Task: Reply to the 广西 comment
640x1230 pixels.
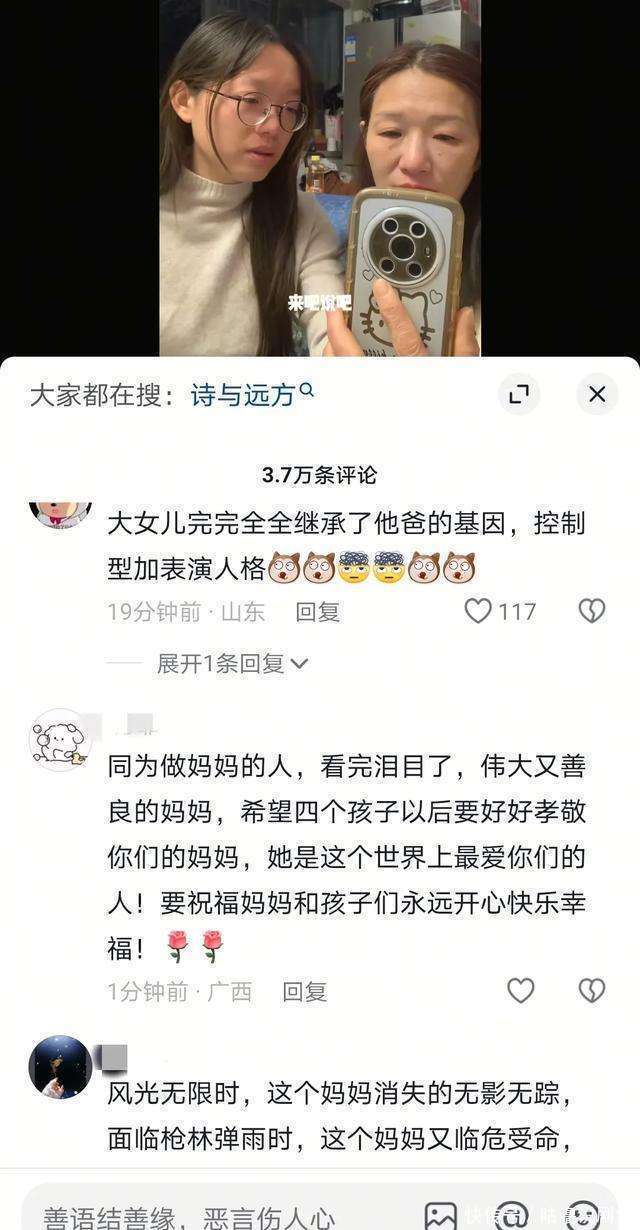Action: (x=304, y=992)
